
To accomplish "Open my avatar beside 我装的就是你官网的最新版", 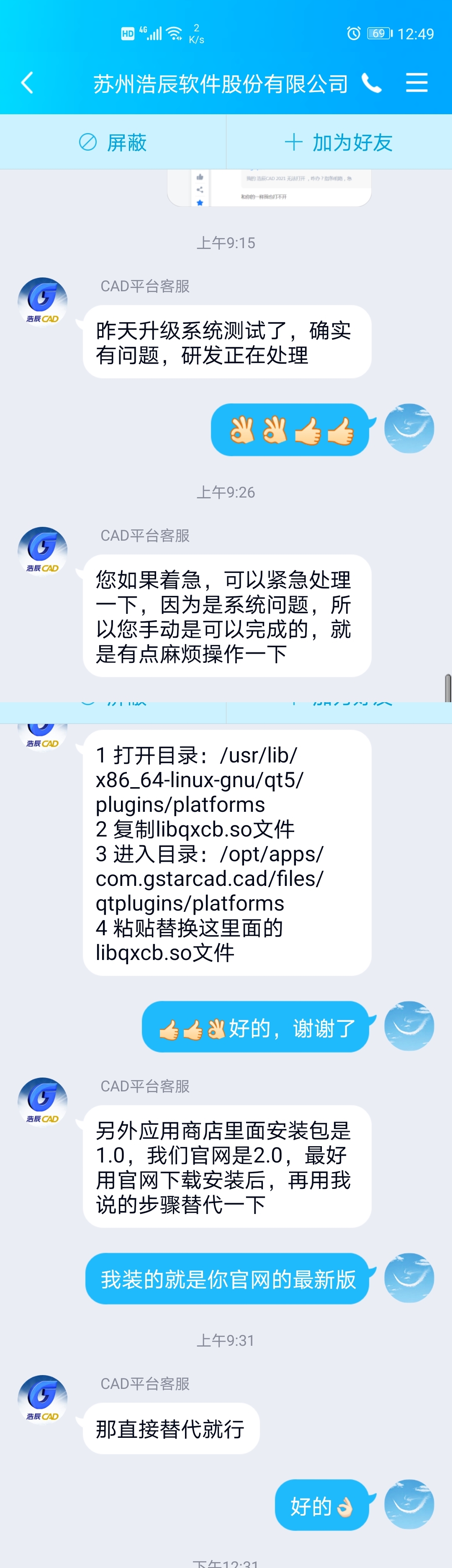I will pos(409,1278).
